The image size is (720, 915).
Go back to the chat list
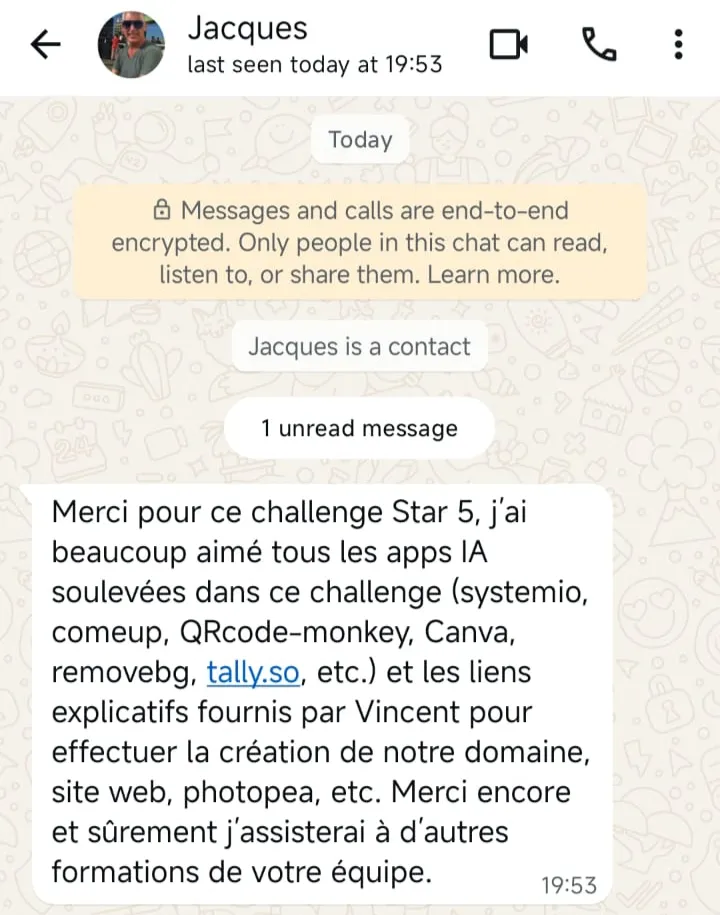46,45
